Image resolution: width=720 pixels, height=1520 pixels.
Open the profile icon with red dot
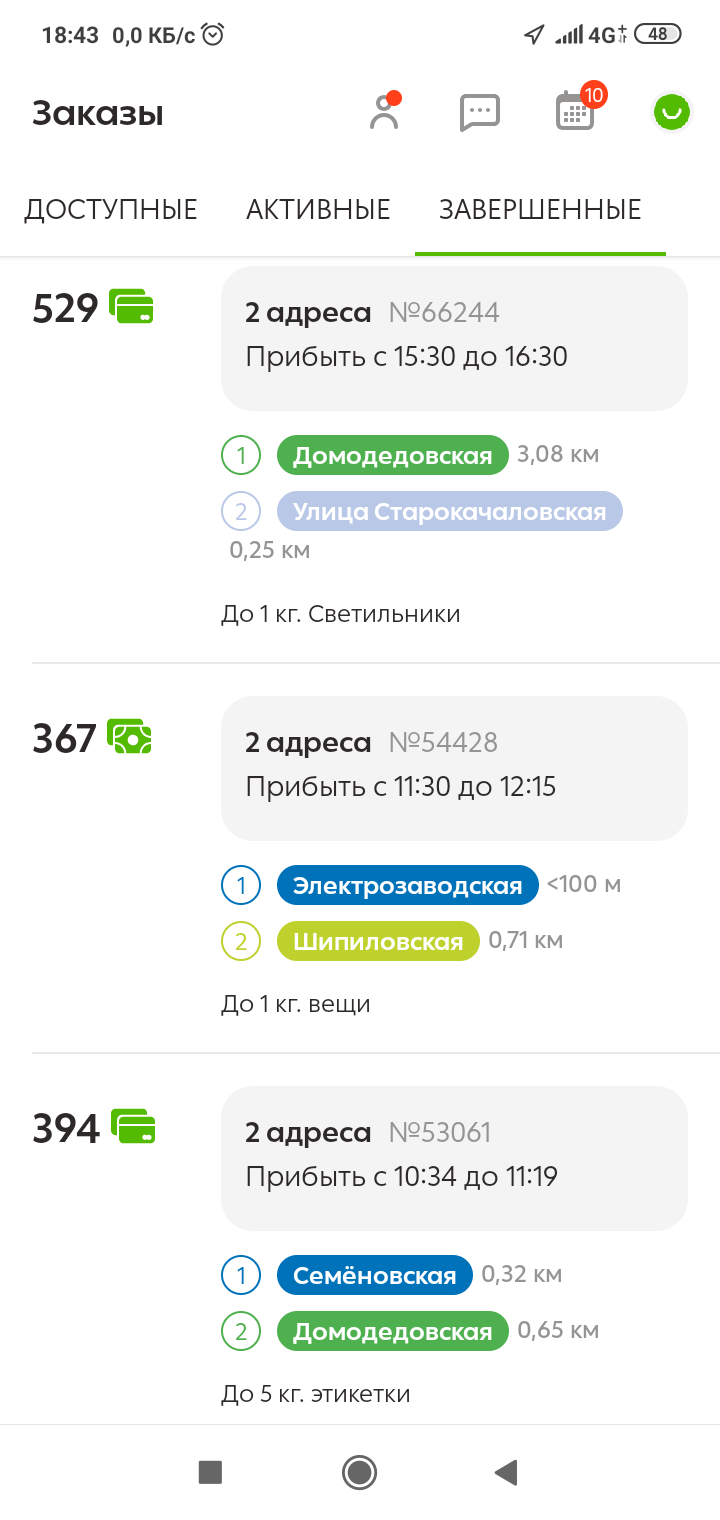pos(384,113)
